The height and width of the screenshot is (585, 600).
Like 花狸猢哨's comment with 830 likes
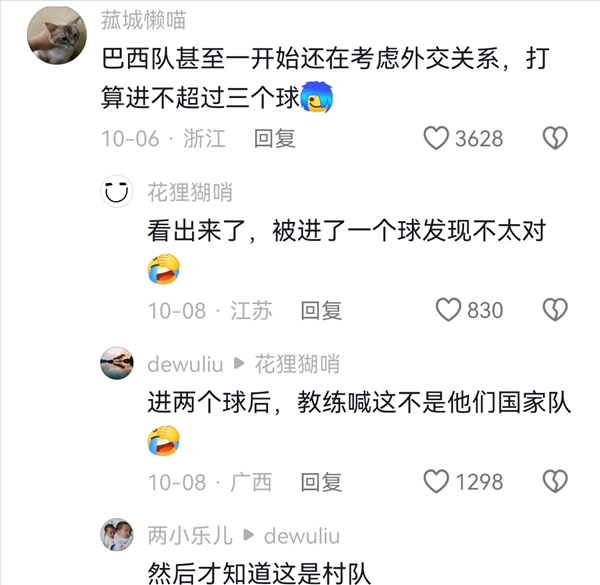(x=450, y=310)
